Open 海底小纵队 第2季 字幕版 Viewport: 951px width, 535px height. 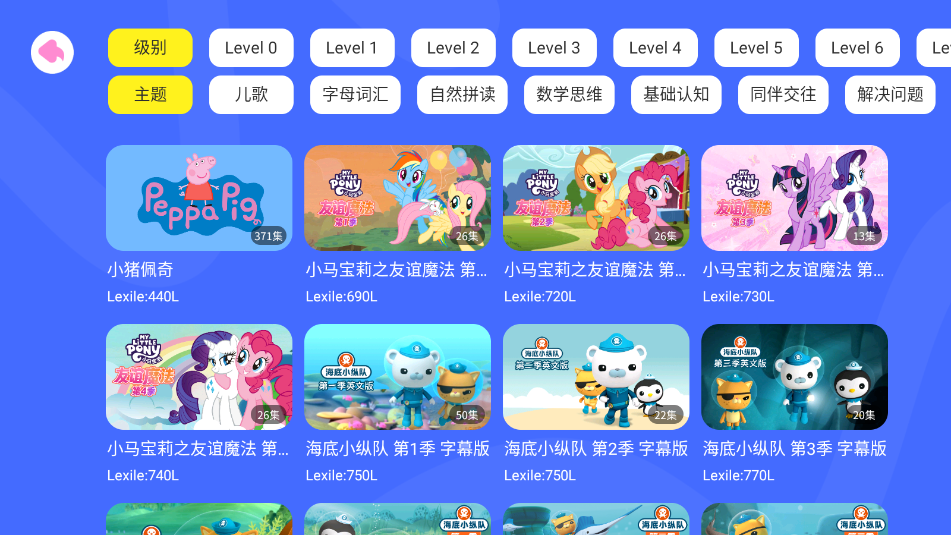pos(596,377)
